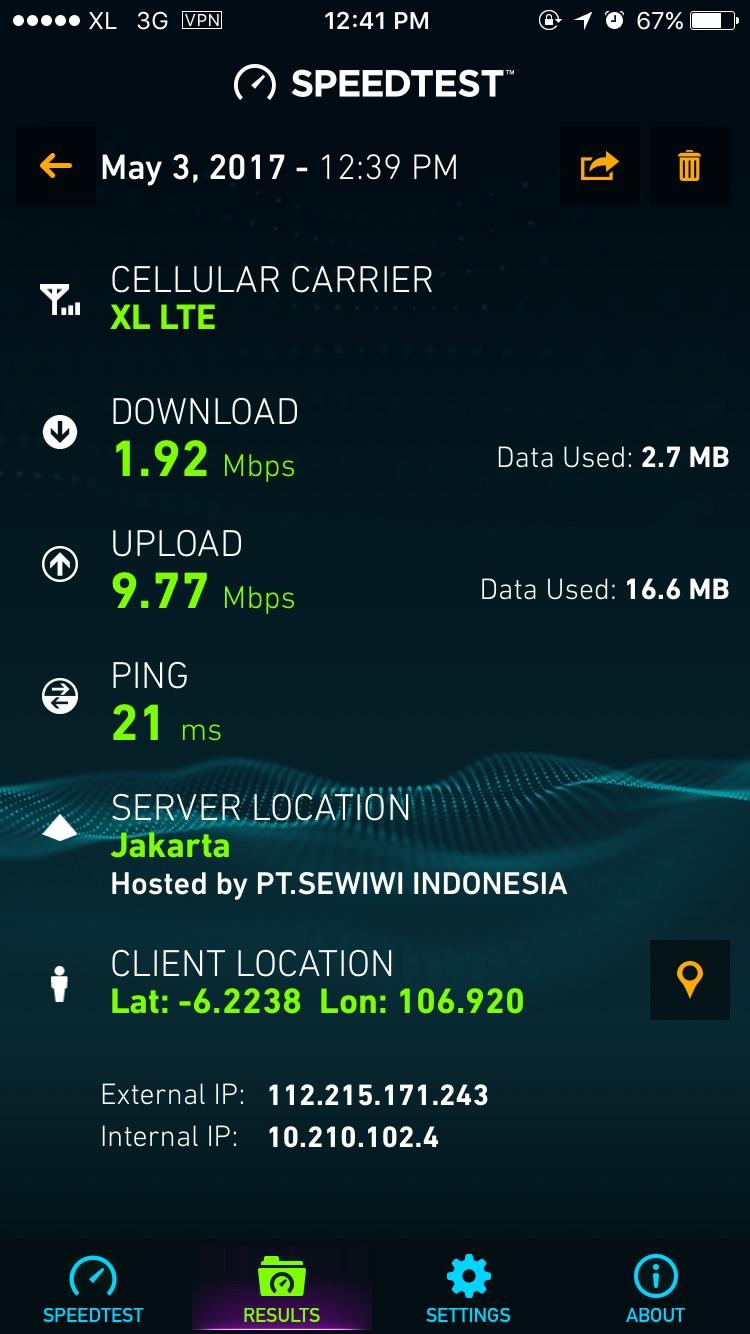
Task: Share this speed test result
Action: pos(599,166)
